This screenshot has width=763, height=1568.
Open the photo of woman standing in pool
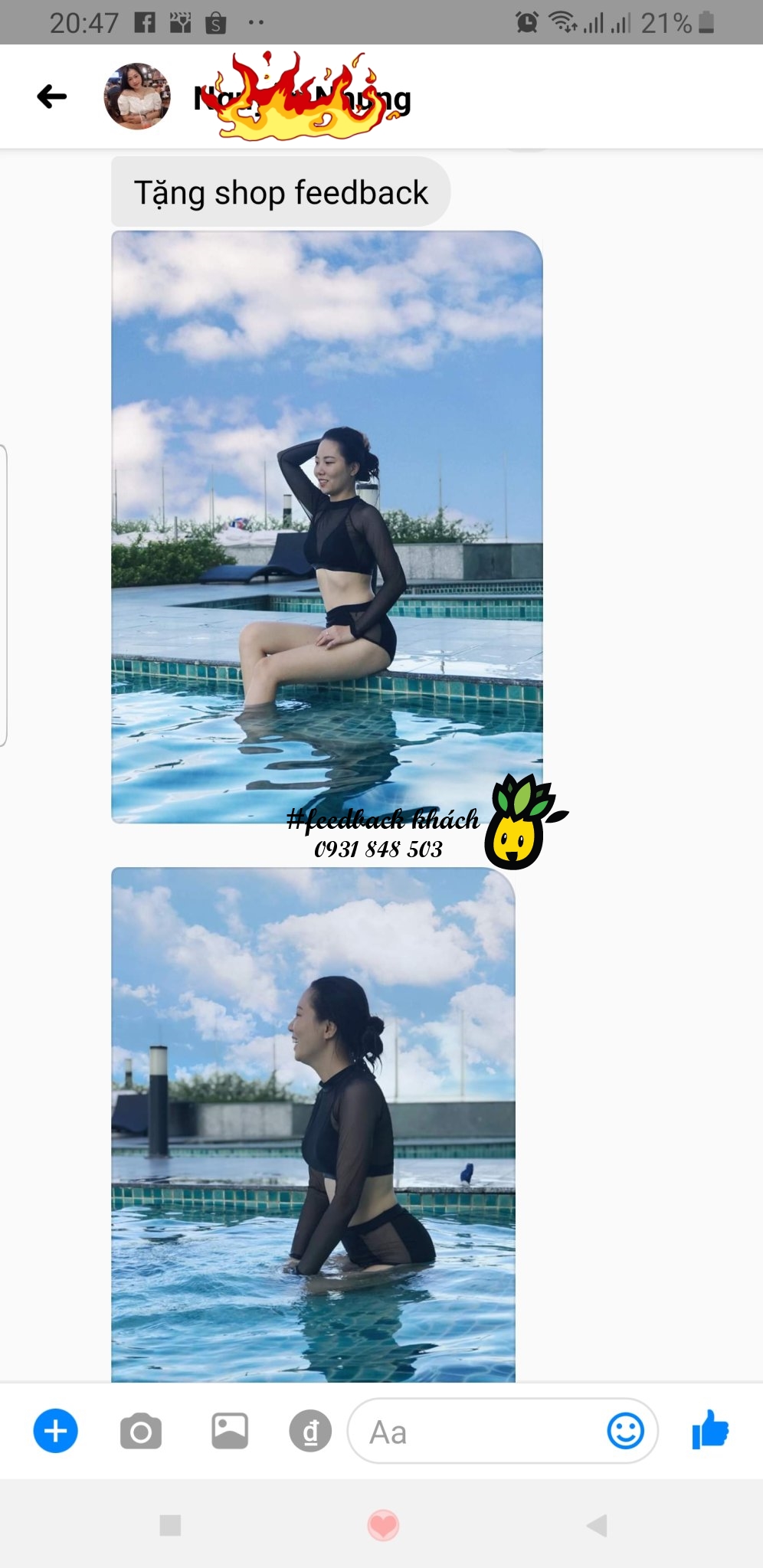313,1124
